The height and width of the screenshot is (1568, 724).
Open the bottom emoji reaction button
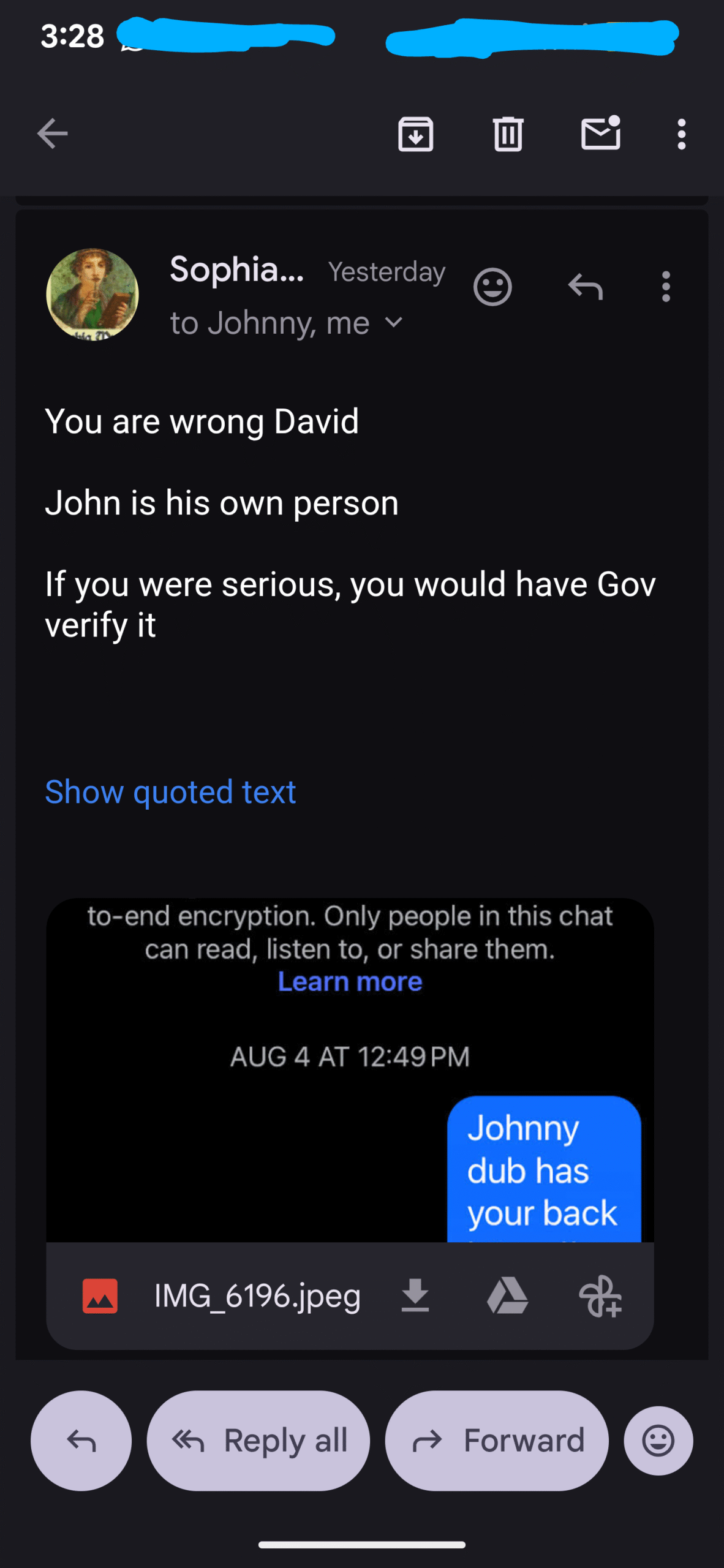658,1441
